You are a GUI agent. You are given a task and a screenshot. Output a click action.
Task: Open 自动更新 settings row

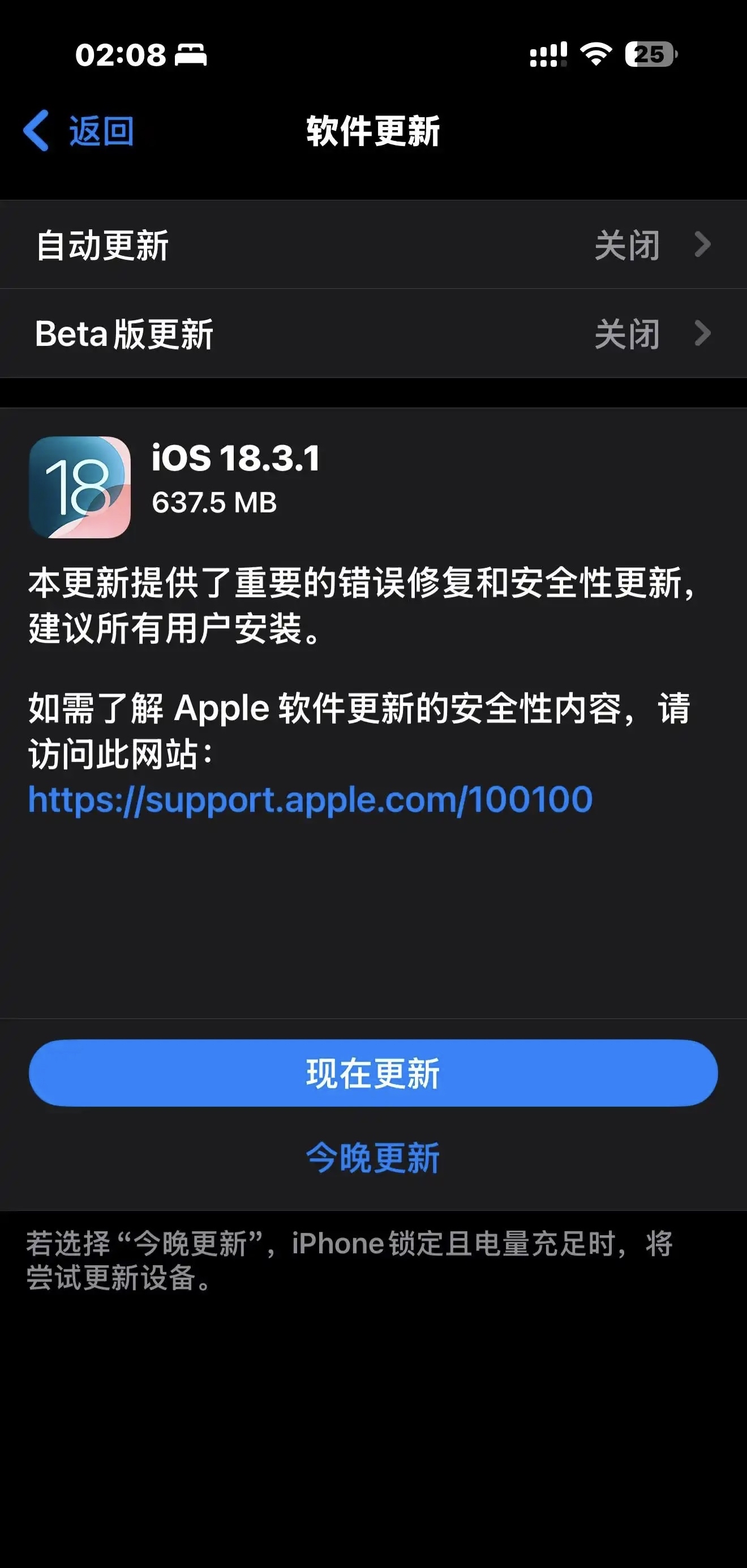(x=373, y=245)
